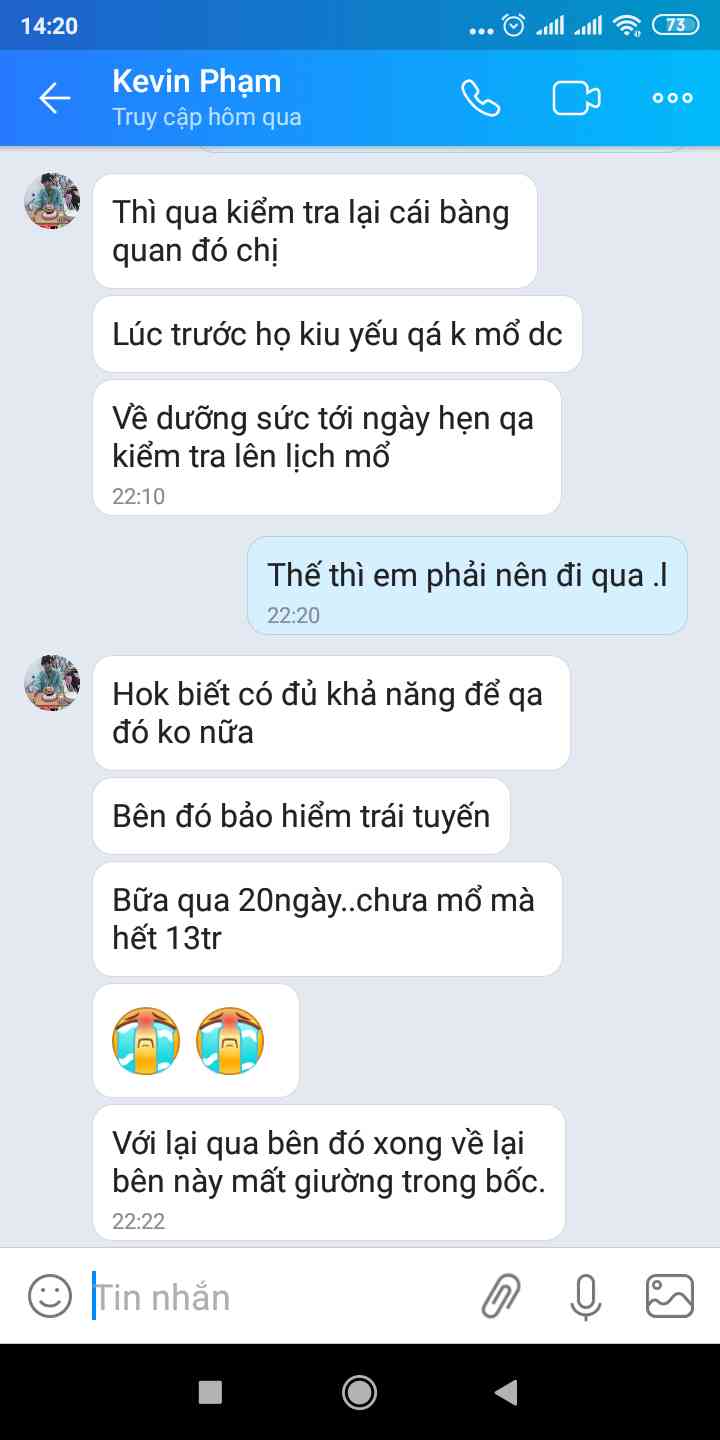This screenshot has height=1440, width=720.
Task: Open the photo gallery picker
Action: [670, 1296]
